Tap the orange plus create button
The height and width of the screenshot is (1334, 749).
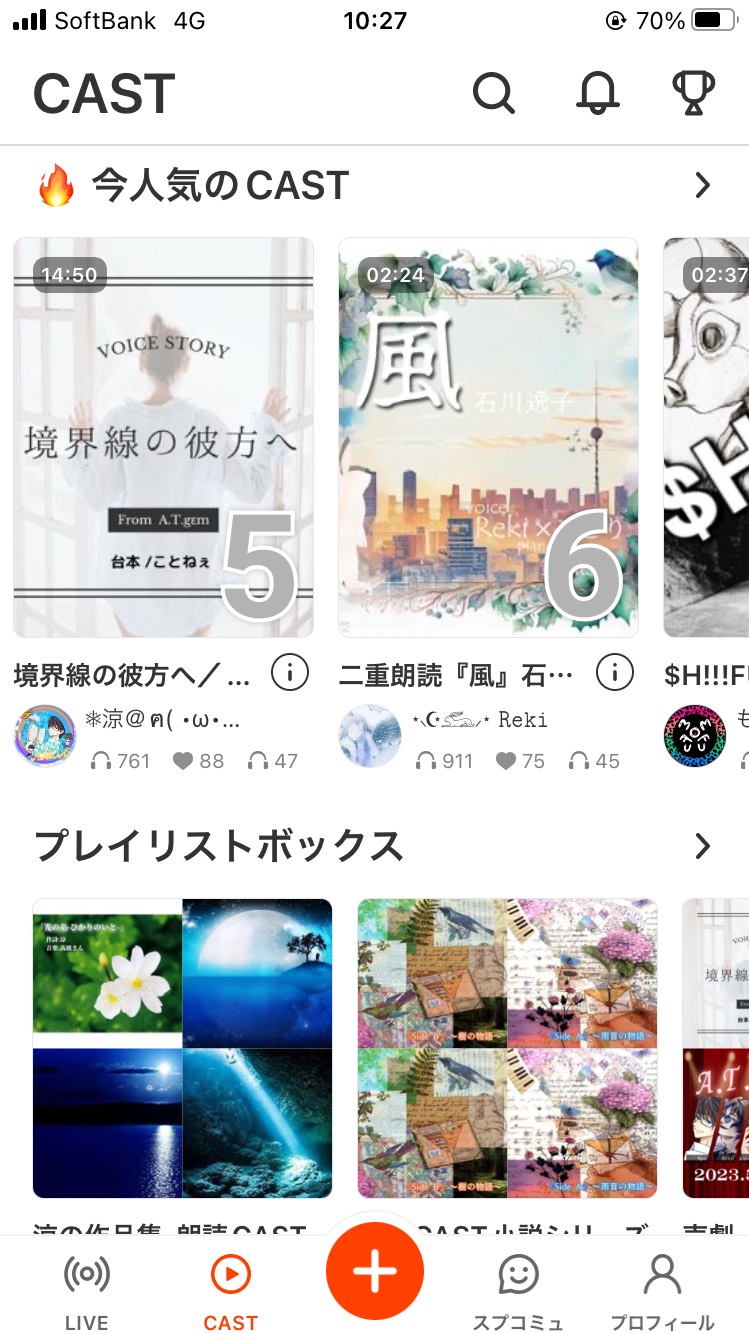coord(375,1271)
